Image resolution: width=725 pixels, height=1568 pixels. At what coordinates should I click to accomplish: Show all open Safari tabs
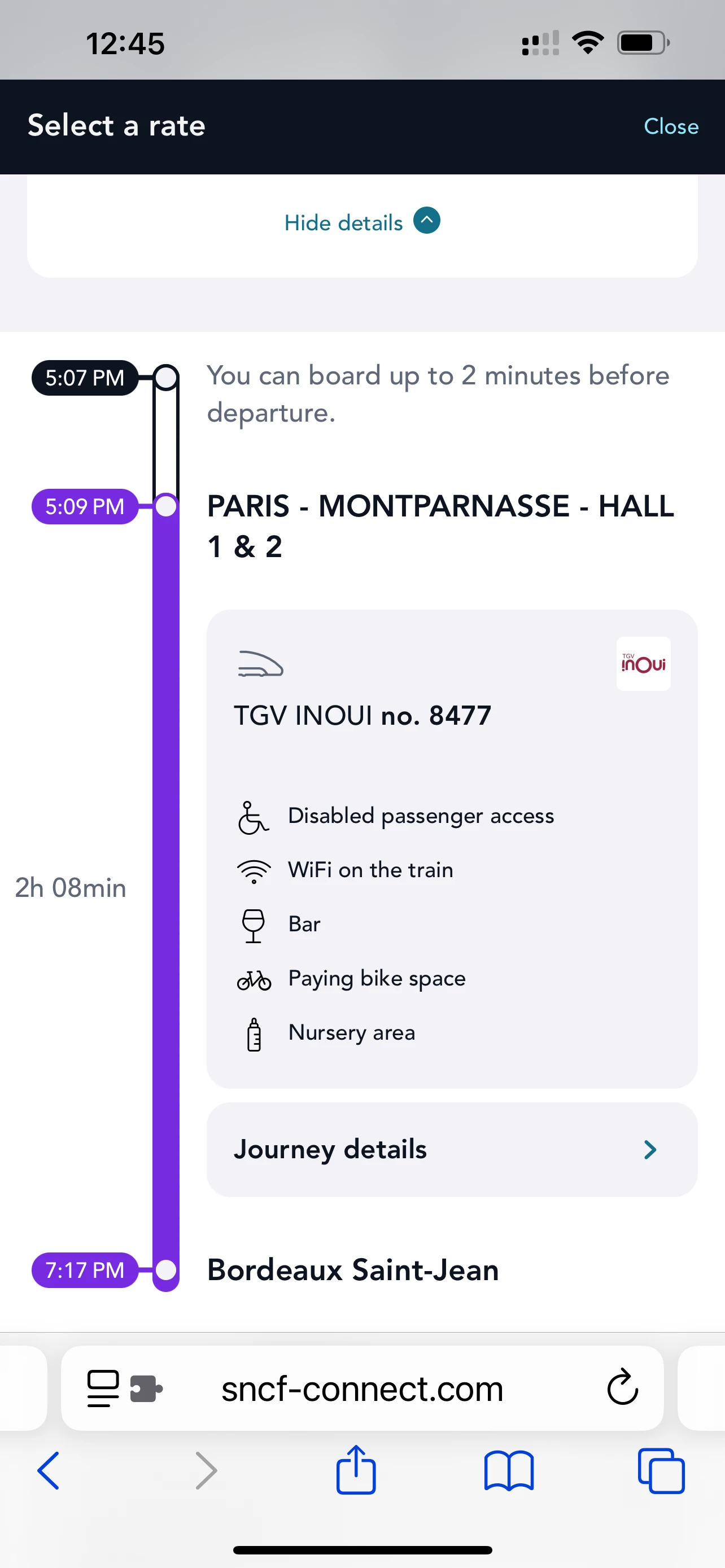(x=661, y=1470)
